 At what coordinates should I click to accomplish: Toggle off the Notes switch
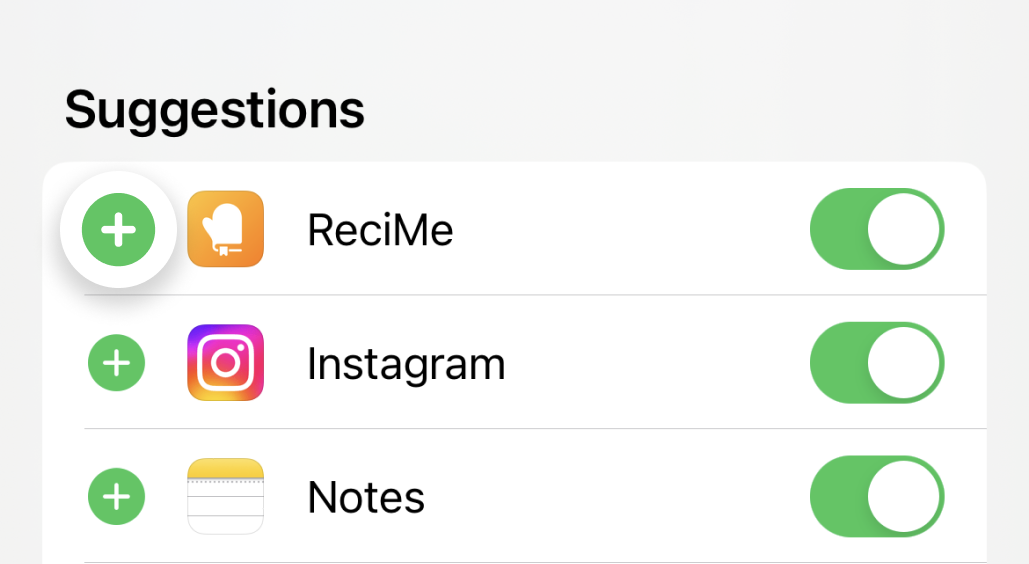[x=876, y=496]
